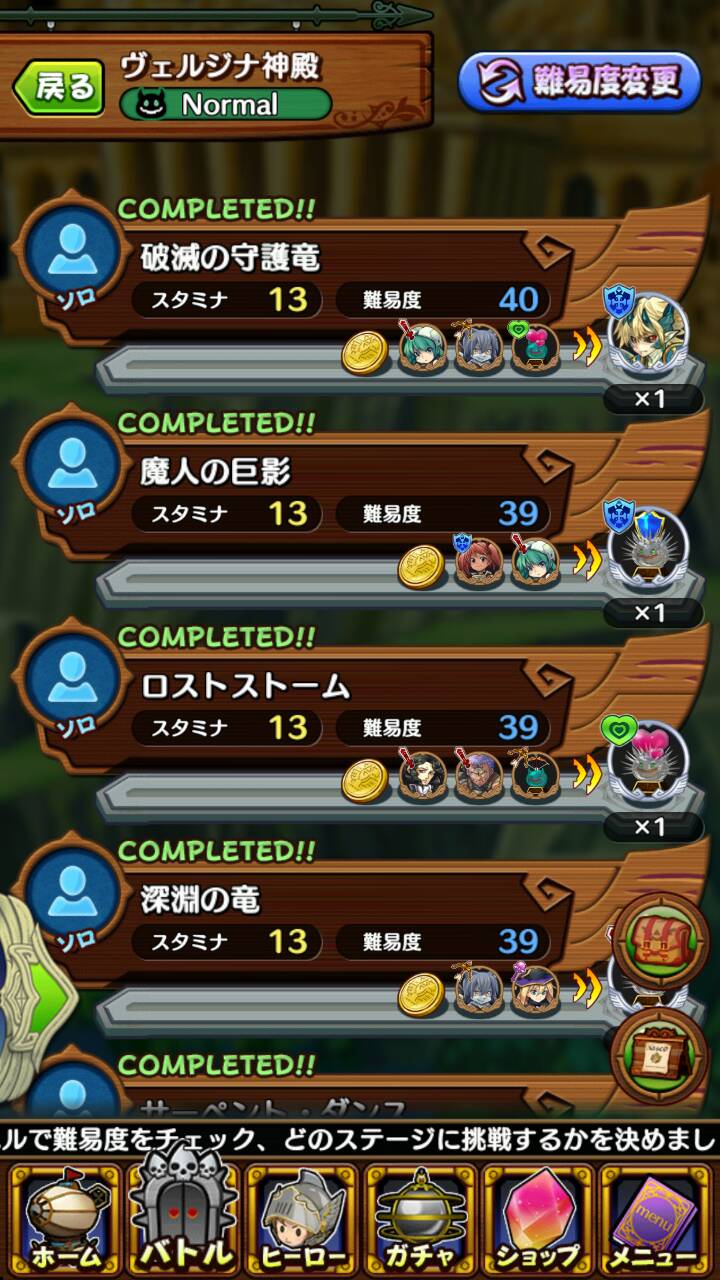Viewport: 720px width, 1280px height.
Task: Open the ガチャ tab
Action: click(x=420, y=1220)
